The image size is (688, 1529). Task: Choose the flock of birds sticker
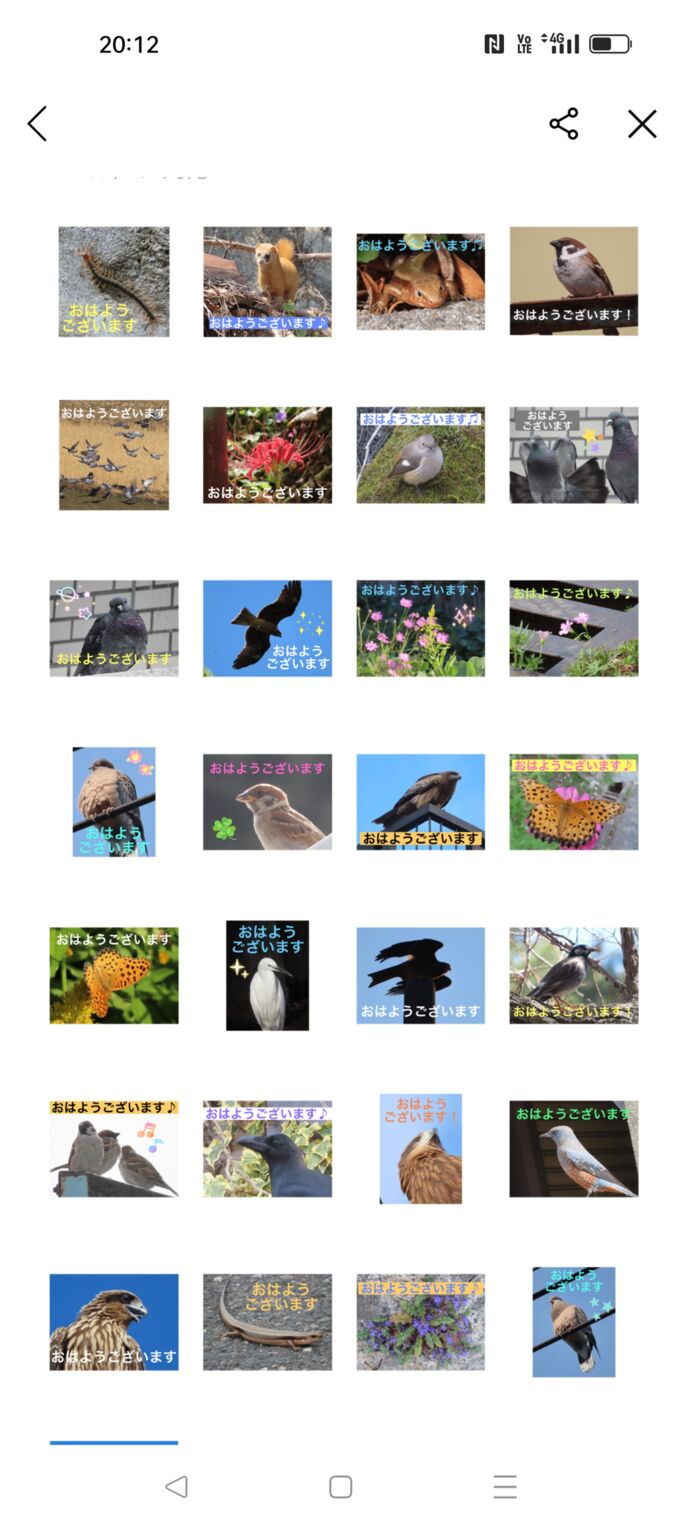[114, 455]
